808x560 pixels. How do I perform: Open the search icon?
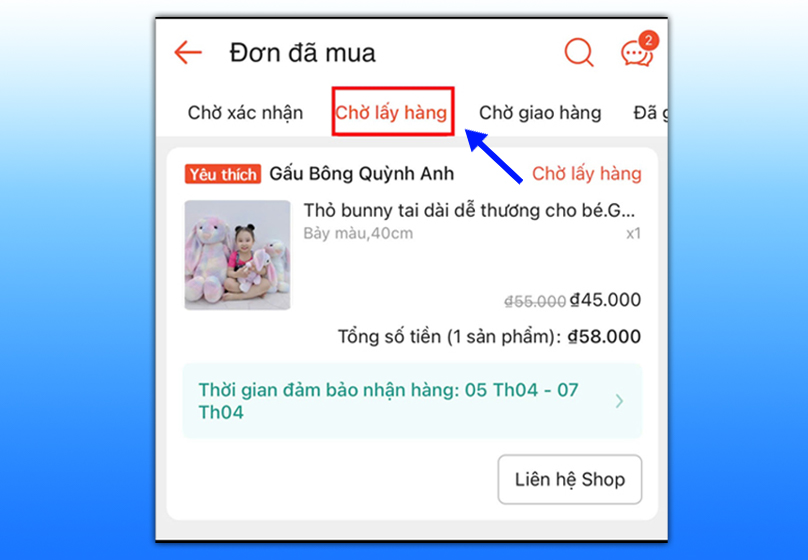[579, 52]
